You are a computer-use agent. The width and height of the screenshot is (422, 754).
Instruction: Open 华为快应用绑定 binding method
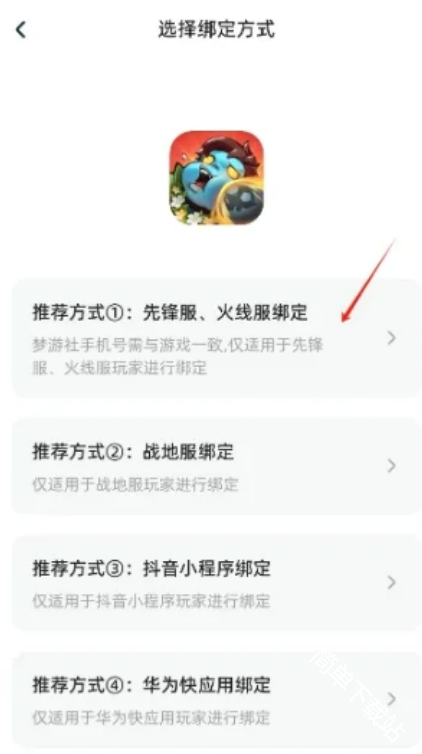(216, 700)
